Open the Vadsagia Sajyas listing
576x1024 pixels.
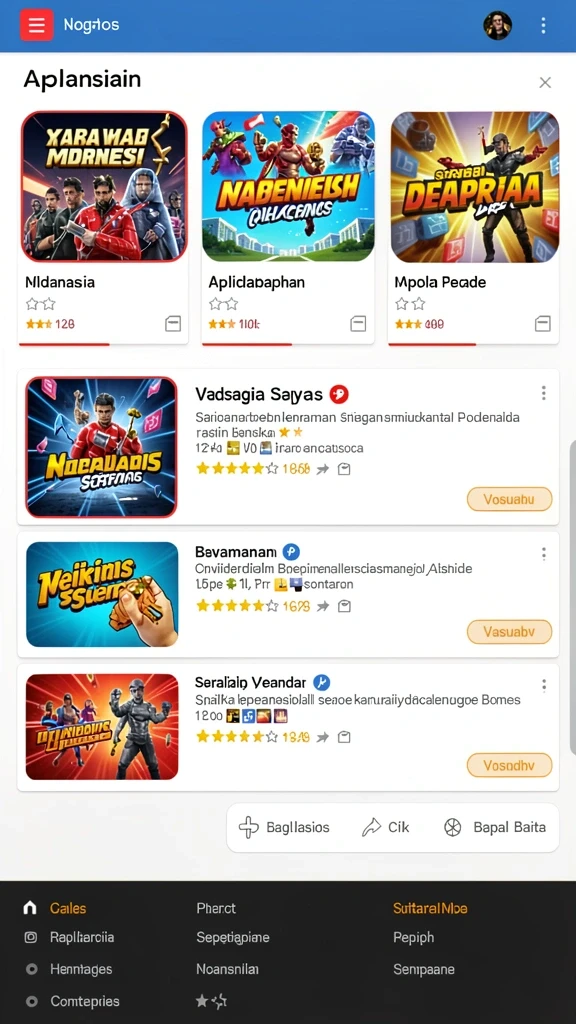(288, 447)
